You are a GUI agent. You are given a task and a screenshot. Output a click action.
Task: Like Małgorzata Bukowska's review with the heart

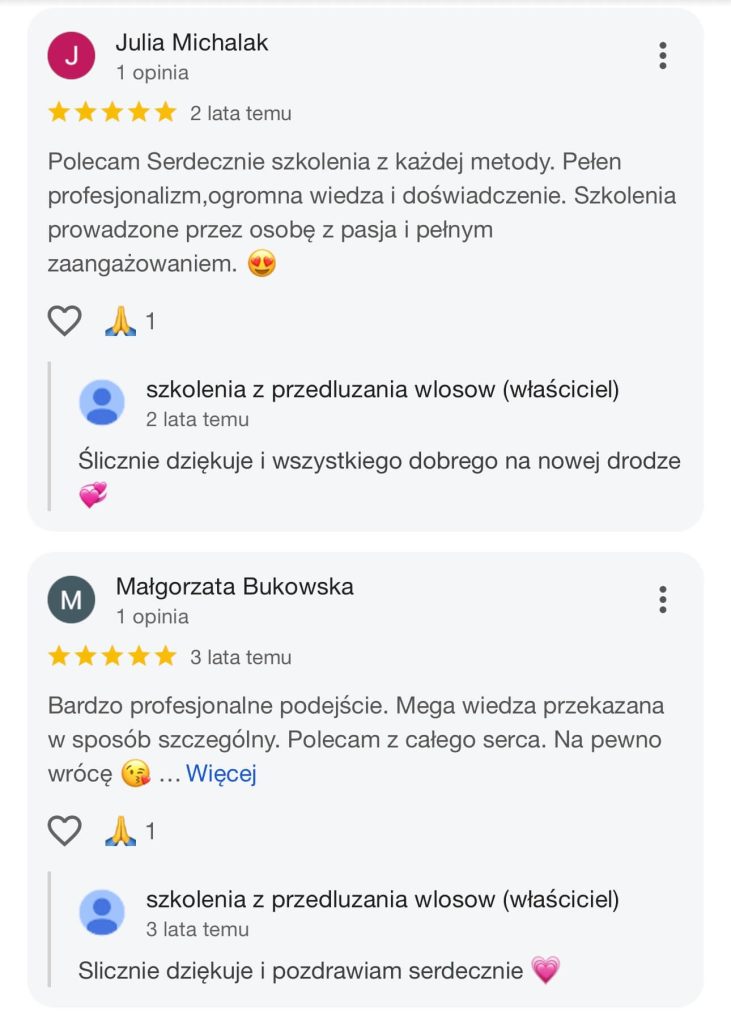point(65,831)
